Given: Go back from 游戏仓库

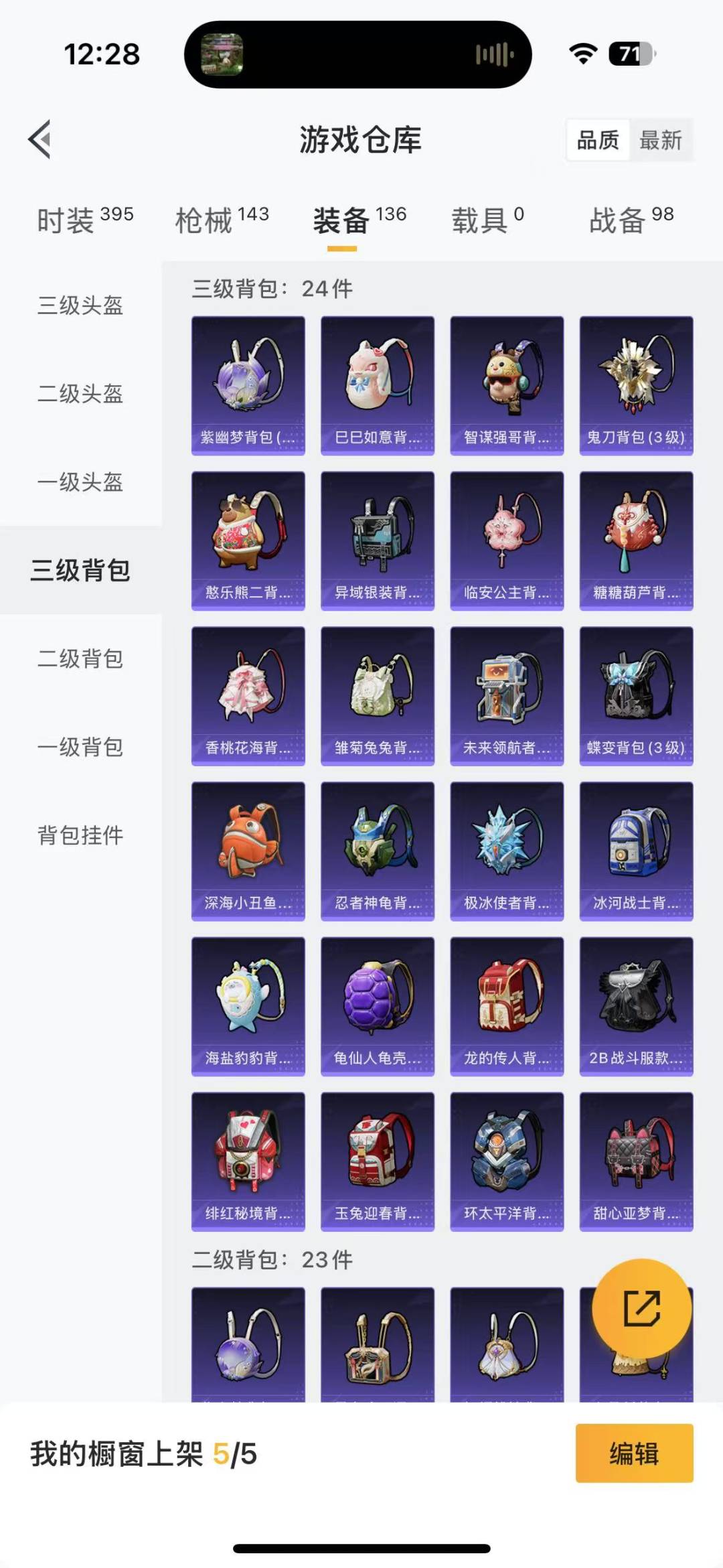Looking at the screenshot, I should [x=40, y=139].
